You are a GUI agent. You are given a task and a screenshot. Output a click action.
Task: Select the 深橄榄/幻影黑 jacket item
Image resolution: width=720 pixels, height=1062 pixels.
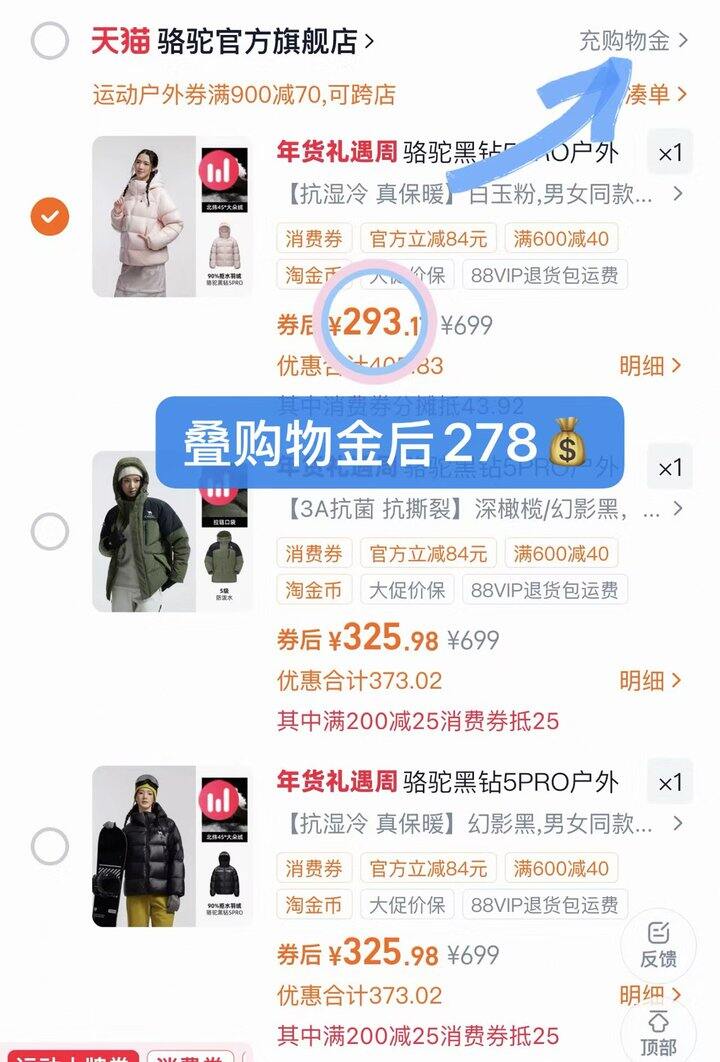50,532
